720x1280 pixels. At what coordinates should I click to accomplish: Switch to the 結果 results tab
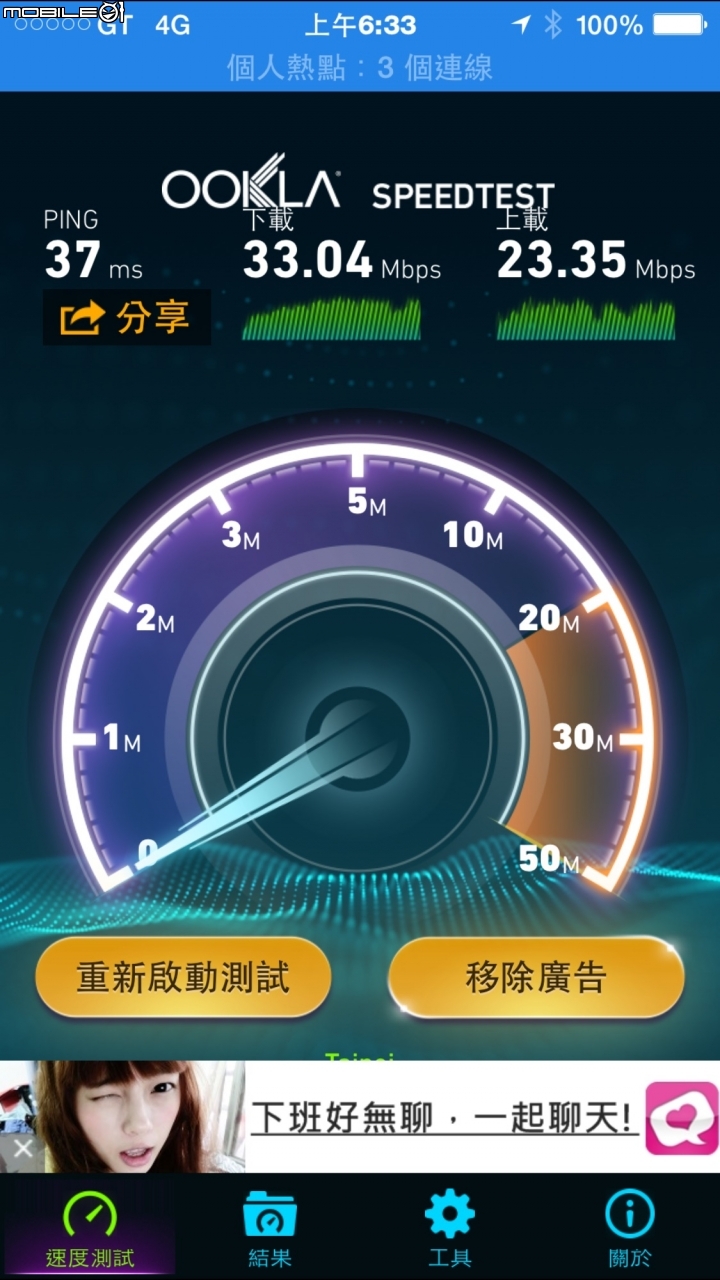pos(270,1228)
